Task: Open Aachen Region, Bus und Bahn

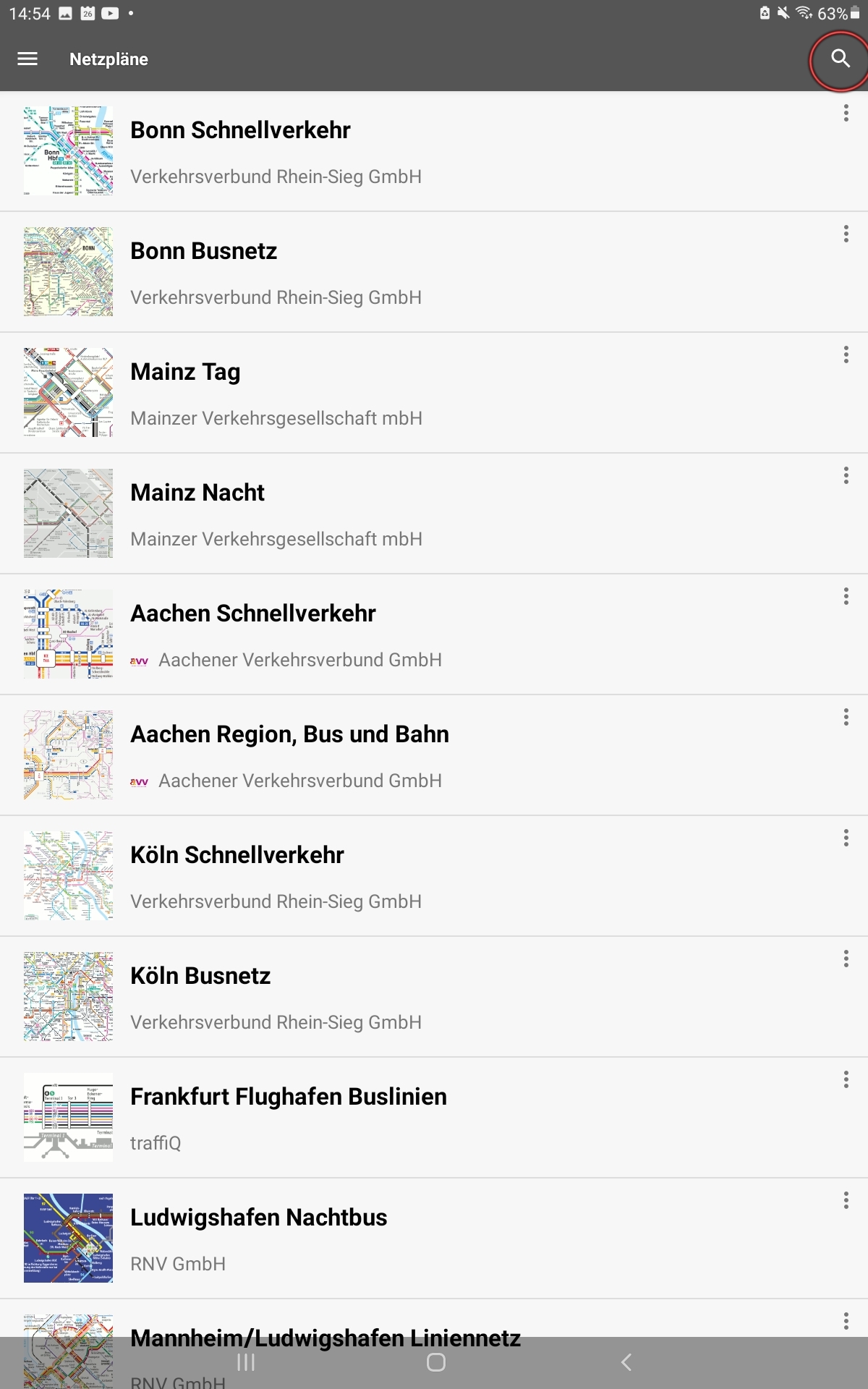Action: coord(434,755)
